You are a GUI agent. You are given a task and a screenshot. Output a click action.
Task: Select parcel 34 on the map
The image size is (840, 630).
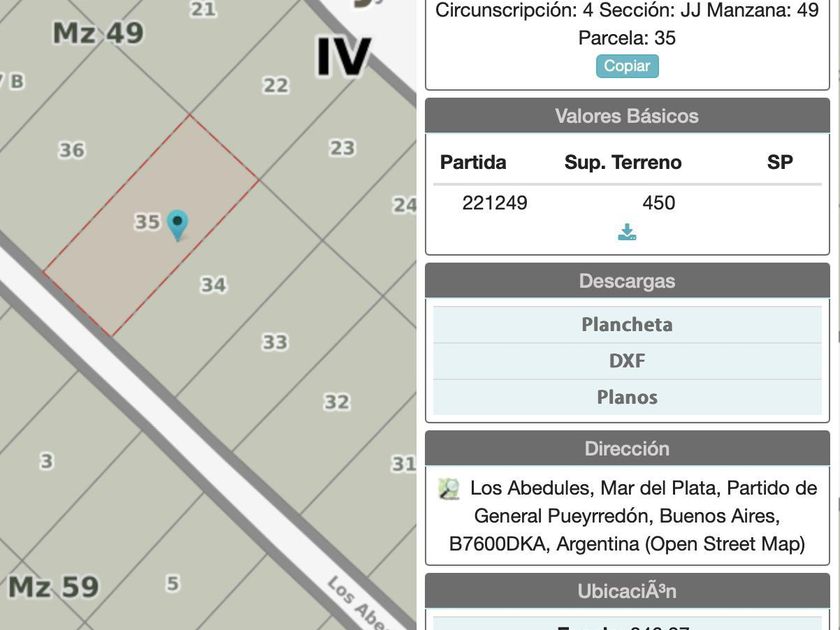[x=214, y=284]
